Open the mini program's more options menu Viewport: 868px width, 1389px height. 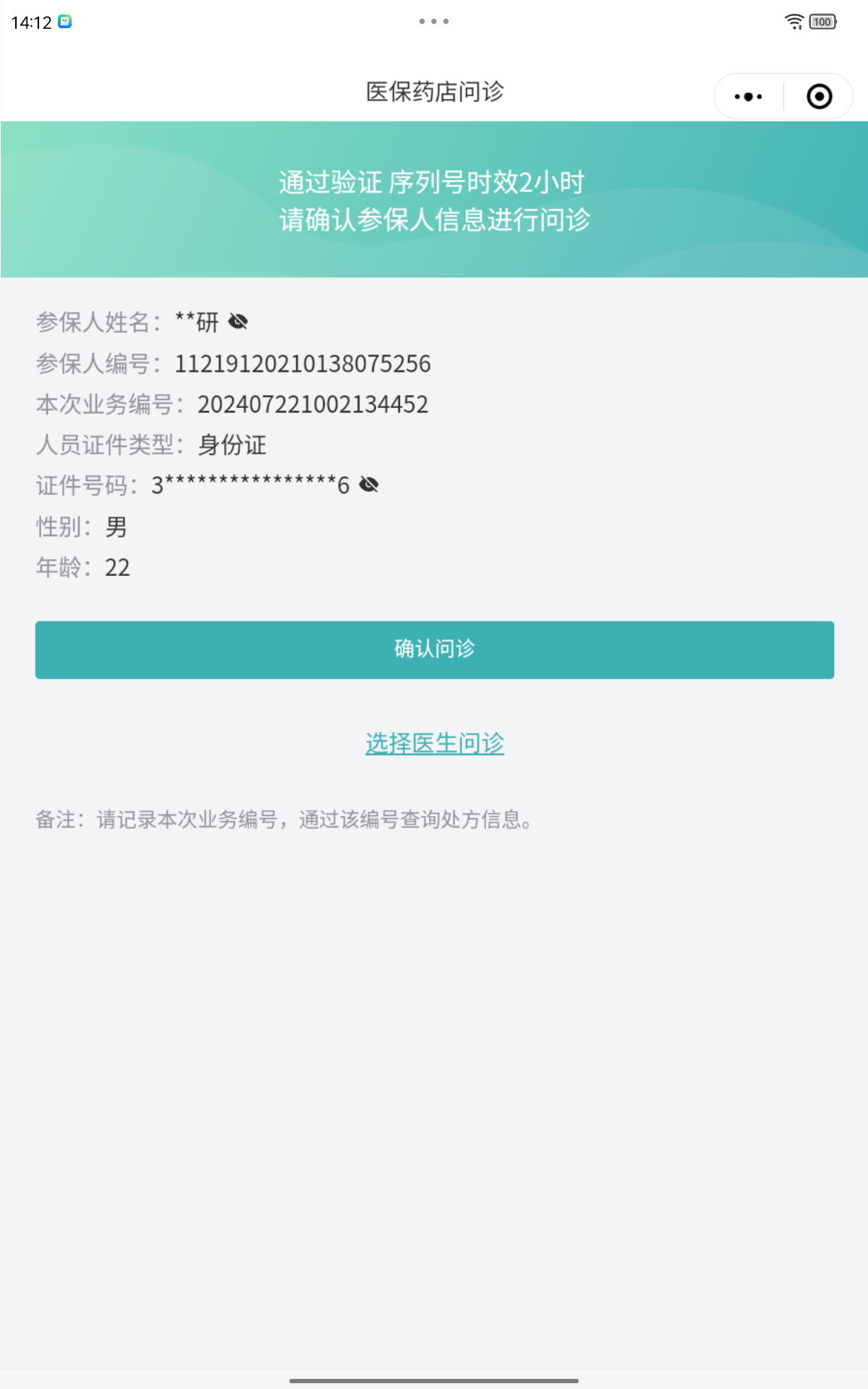pyautogui.click(x=749, y=96)
